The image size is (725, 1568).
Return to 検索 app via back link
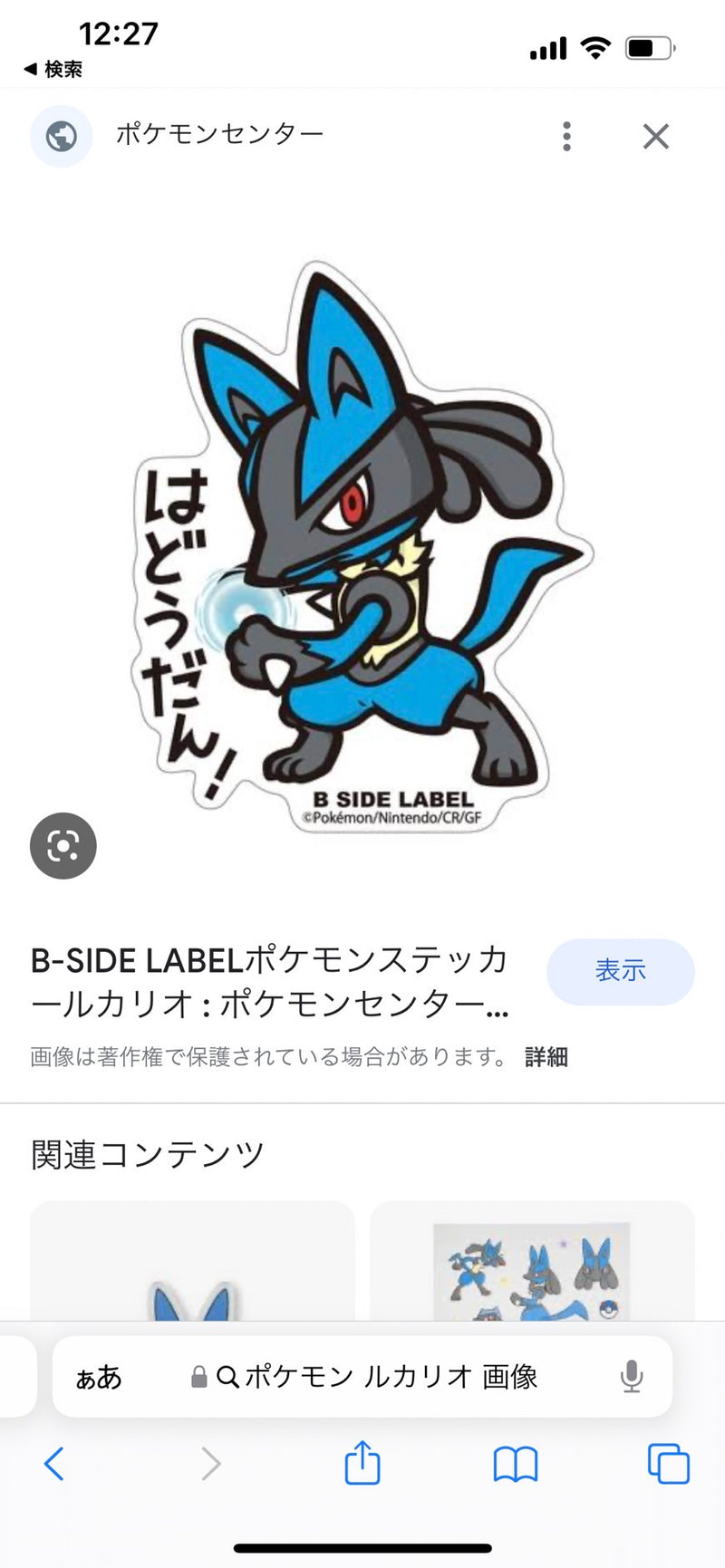pyautogui.click(x=53, y=69)
